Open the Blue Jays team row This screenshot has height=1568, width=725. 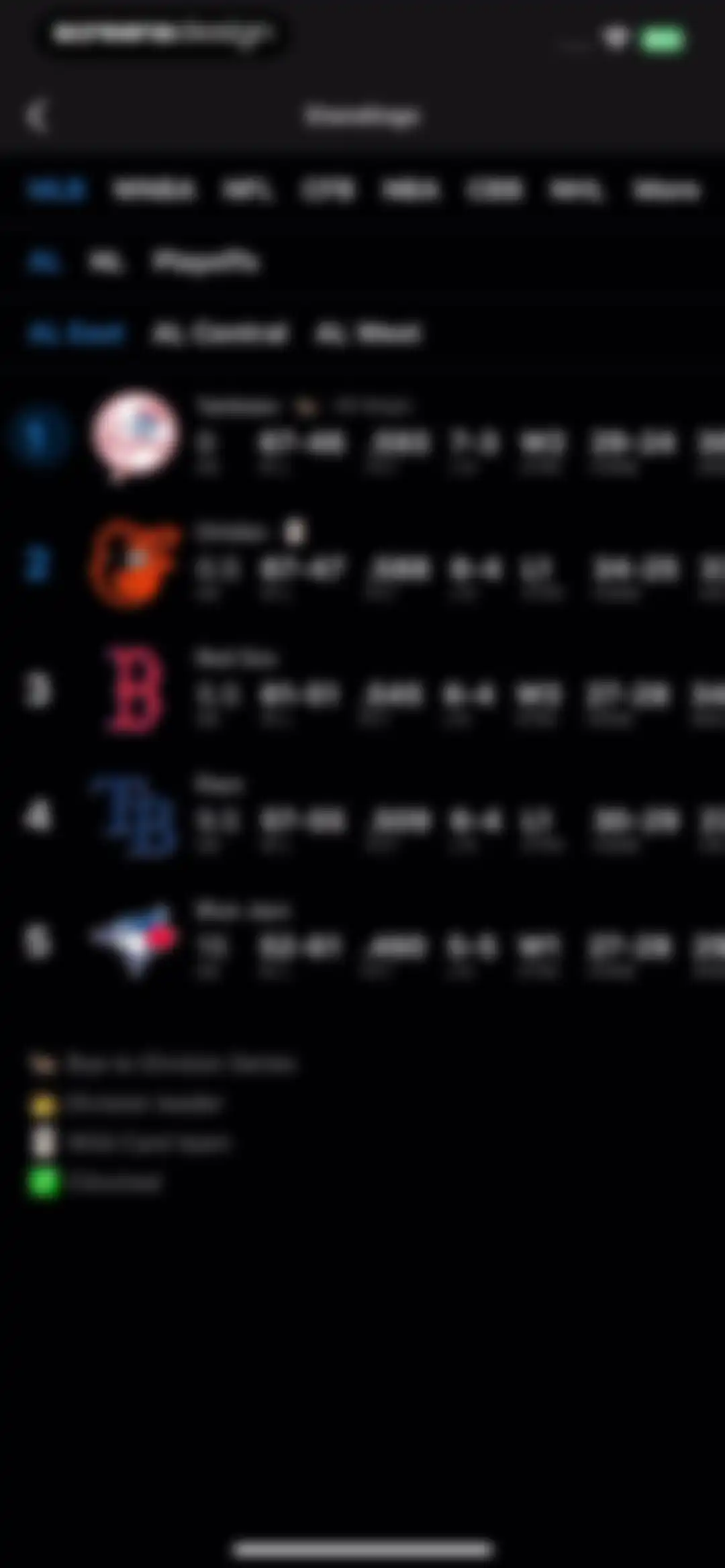pyautogui.click(x=362, y=941)
